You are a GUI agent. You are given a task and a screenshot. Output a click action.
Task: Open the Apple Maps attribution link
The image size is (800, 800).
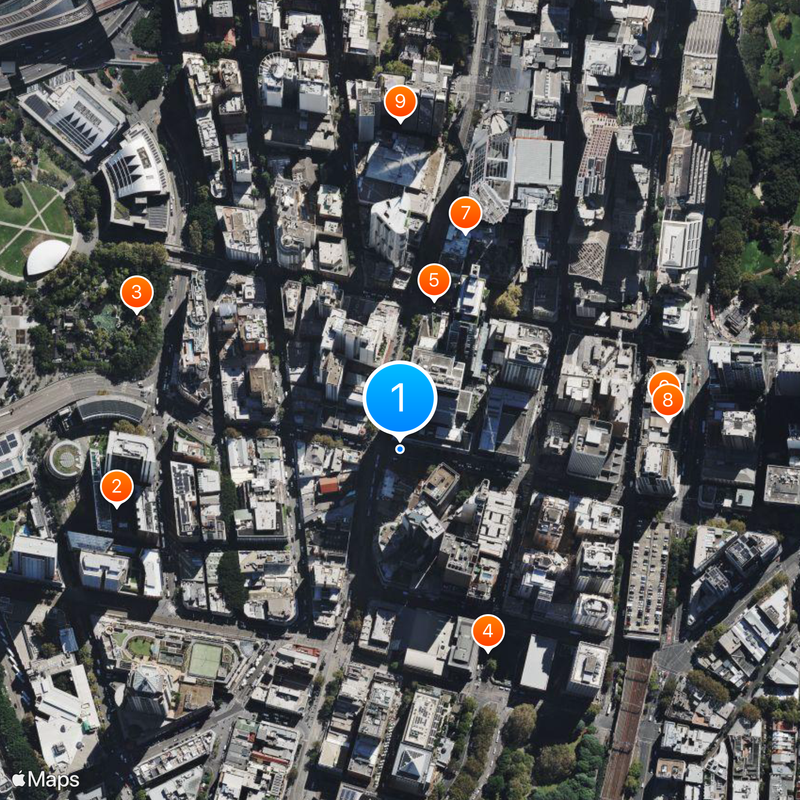pos(46,779)
